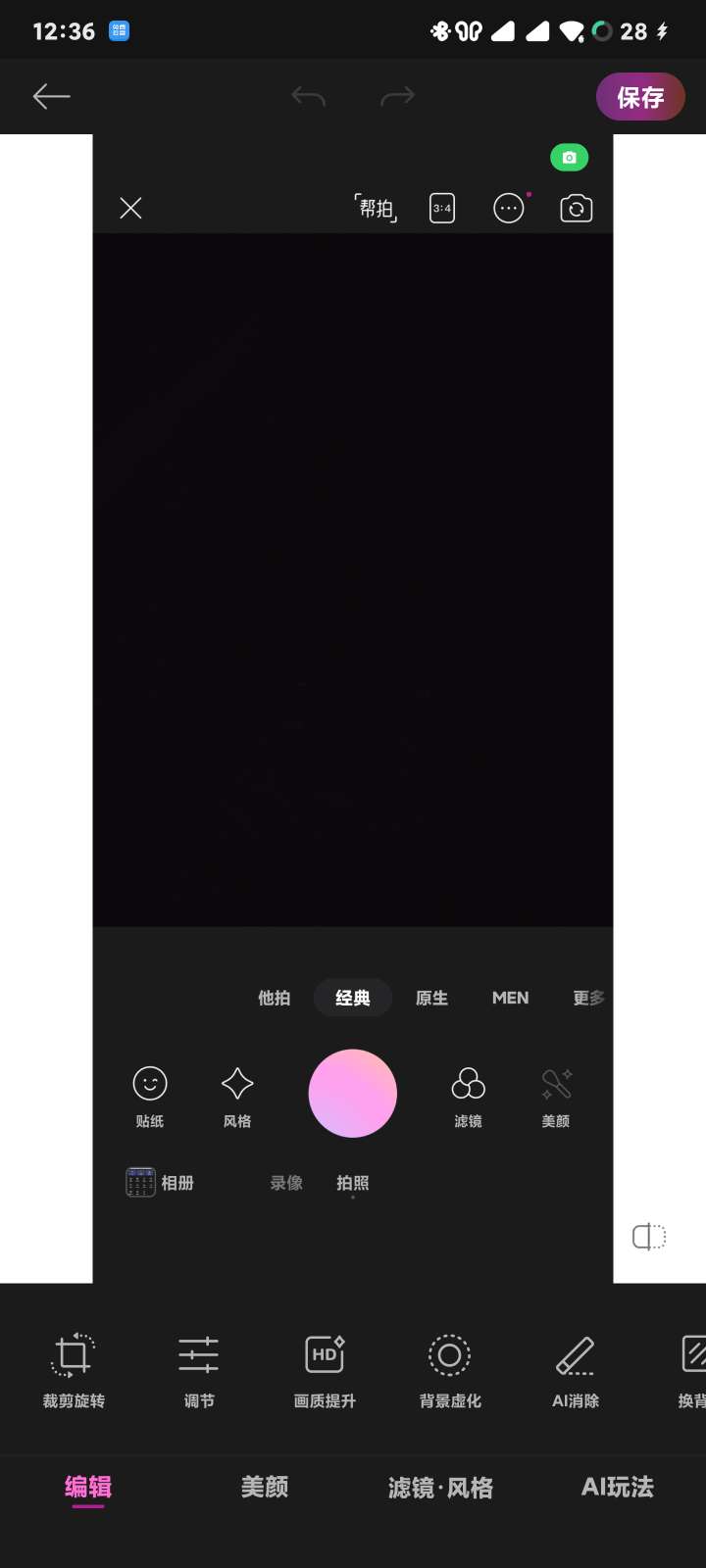
Task: Open the 裁剪旋转 crop and rotate tool
Action: (x=74, y=1370)
